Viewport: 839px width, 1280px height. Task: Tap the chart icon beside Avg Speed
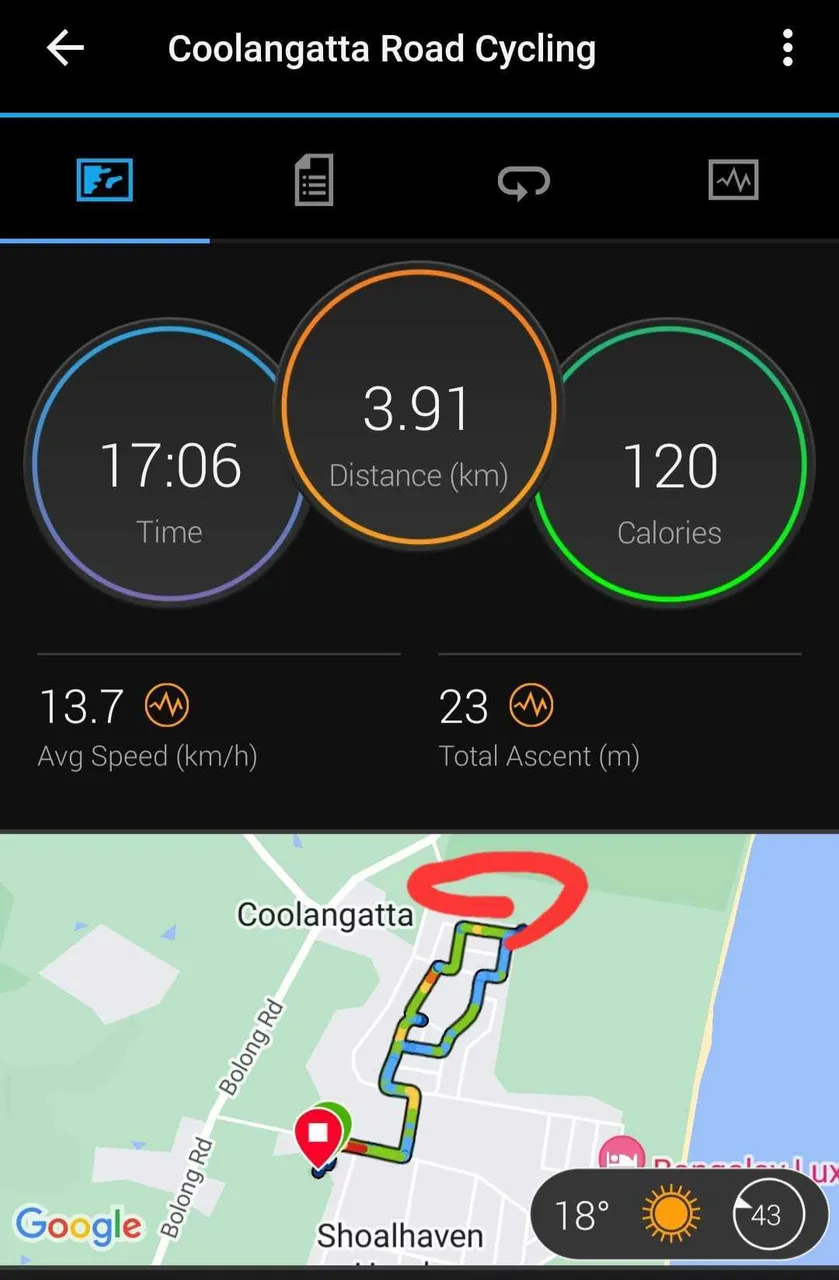click(x=167, y=707)
